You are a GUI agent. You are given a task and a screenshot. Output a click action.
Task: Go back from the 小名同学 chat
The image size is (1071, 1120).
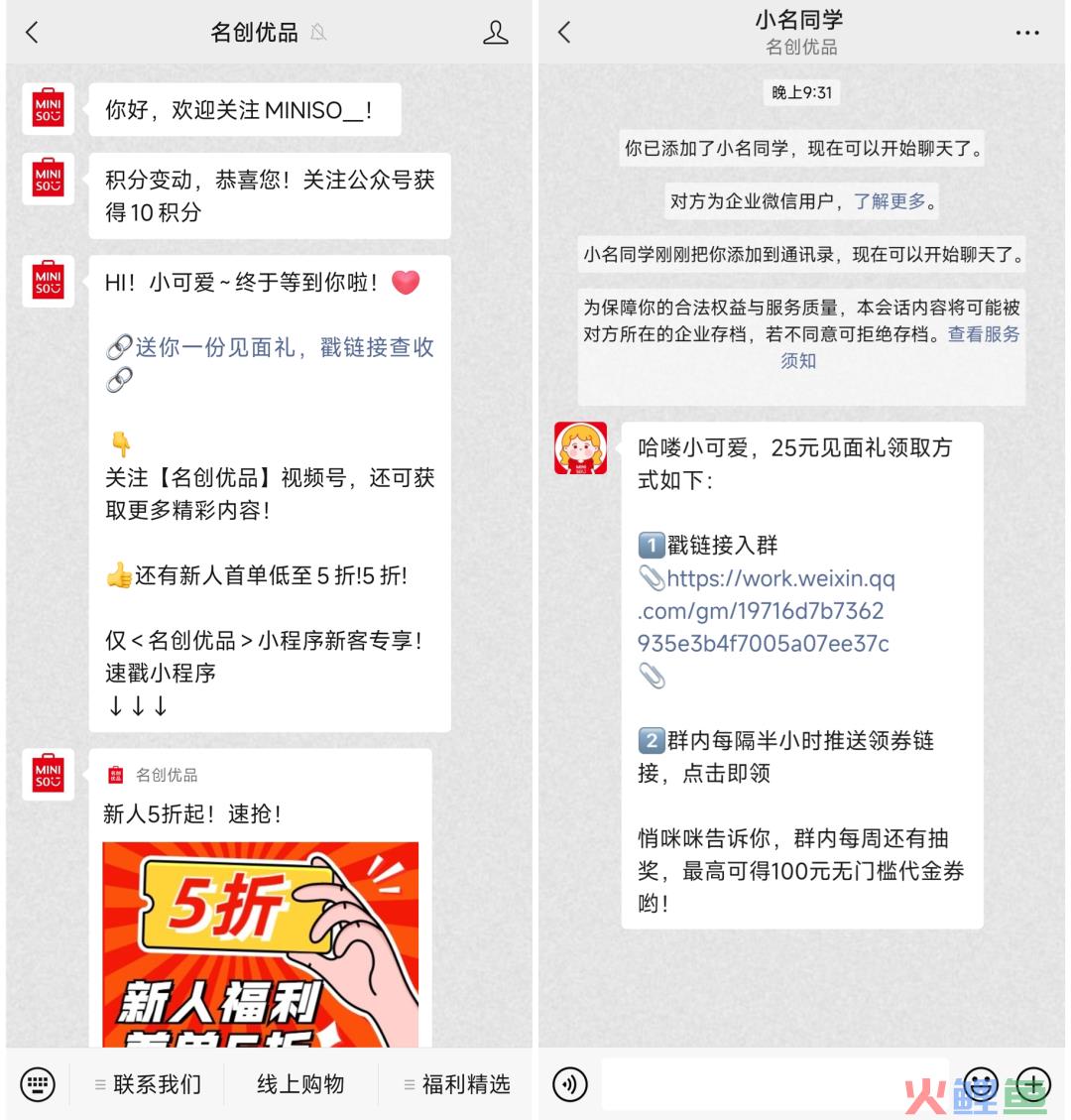coord(564,33)
